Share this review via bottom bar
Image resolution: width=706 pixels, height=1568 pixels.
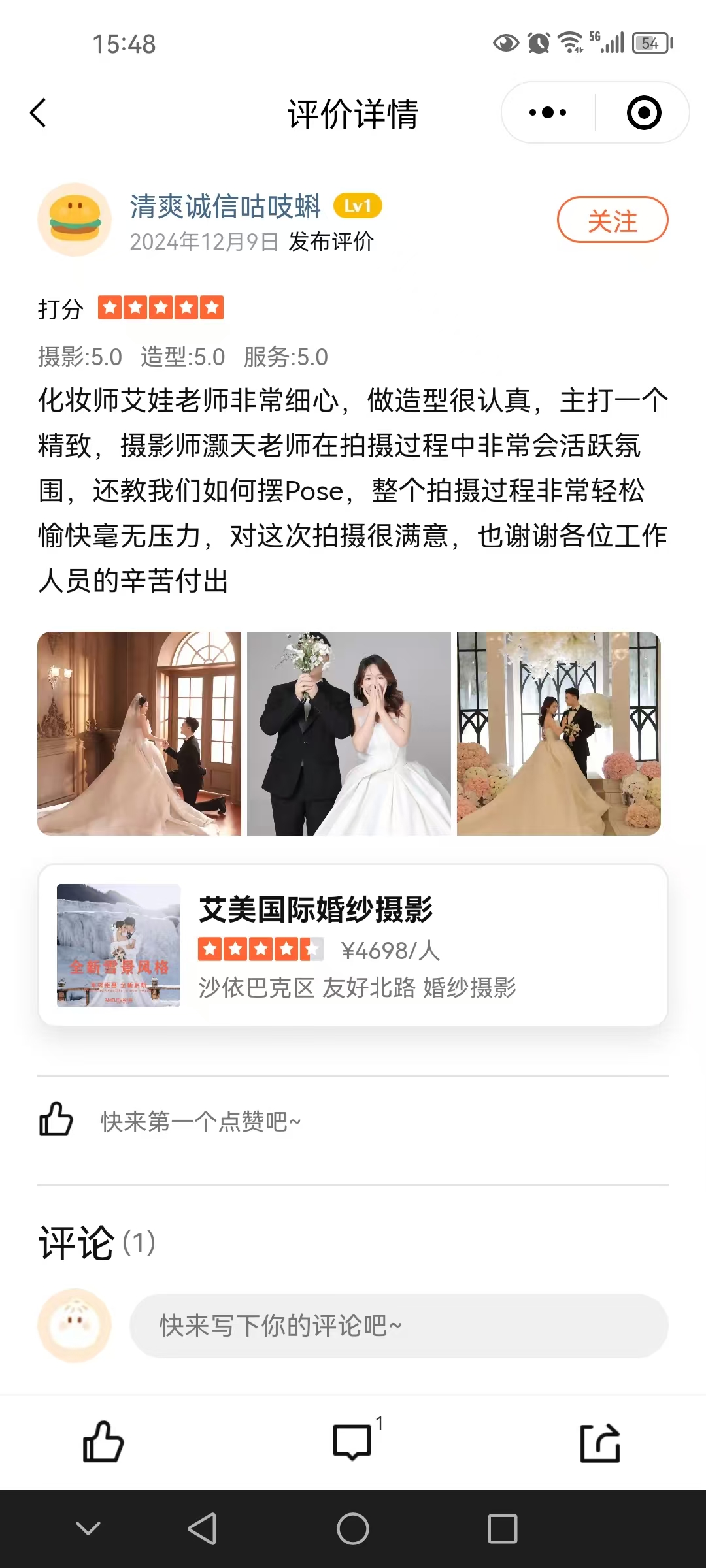click(600, 1442)
